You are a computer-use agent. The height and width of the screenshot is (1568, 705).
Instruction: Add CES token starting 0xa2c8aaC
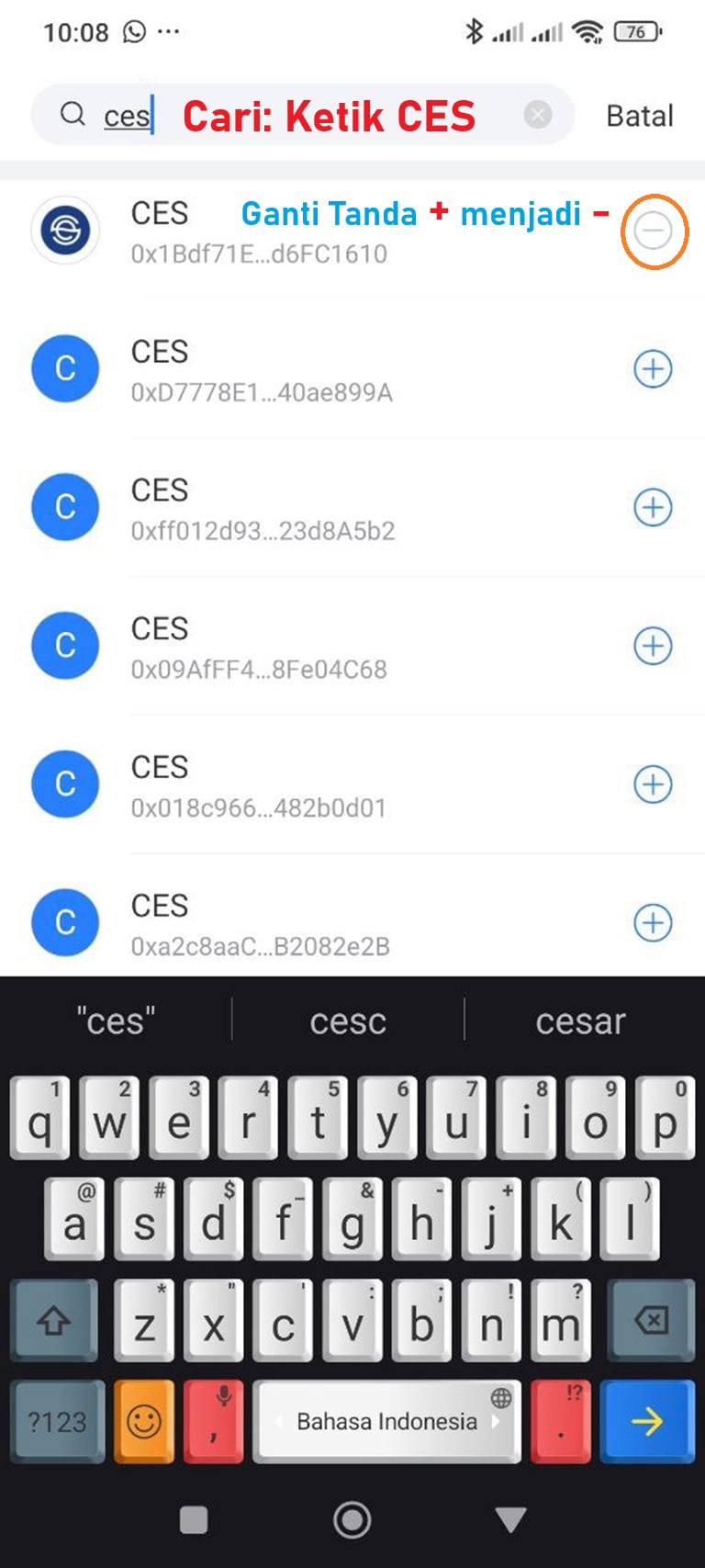[653, 923]
